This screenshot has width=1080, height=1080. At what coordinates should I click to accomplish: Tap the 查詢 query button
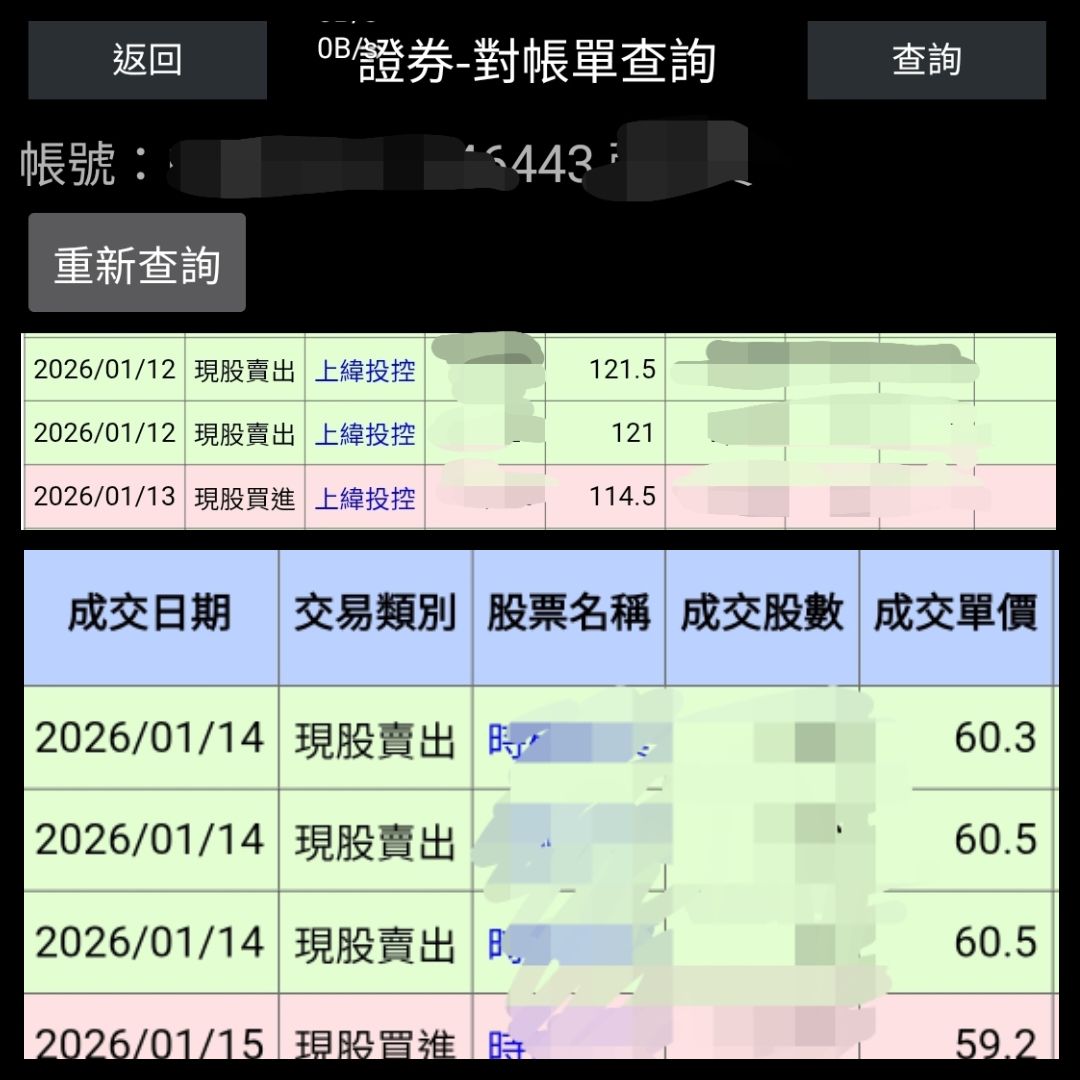[x=926, y=60]
